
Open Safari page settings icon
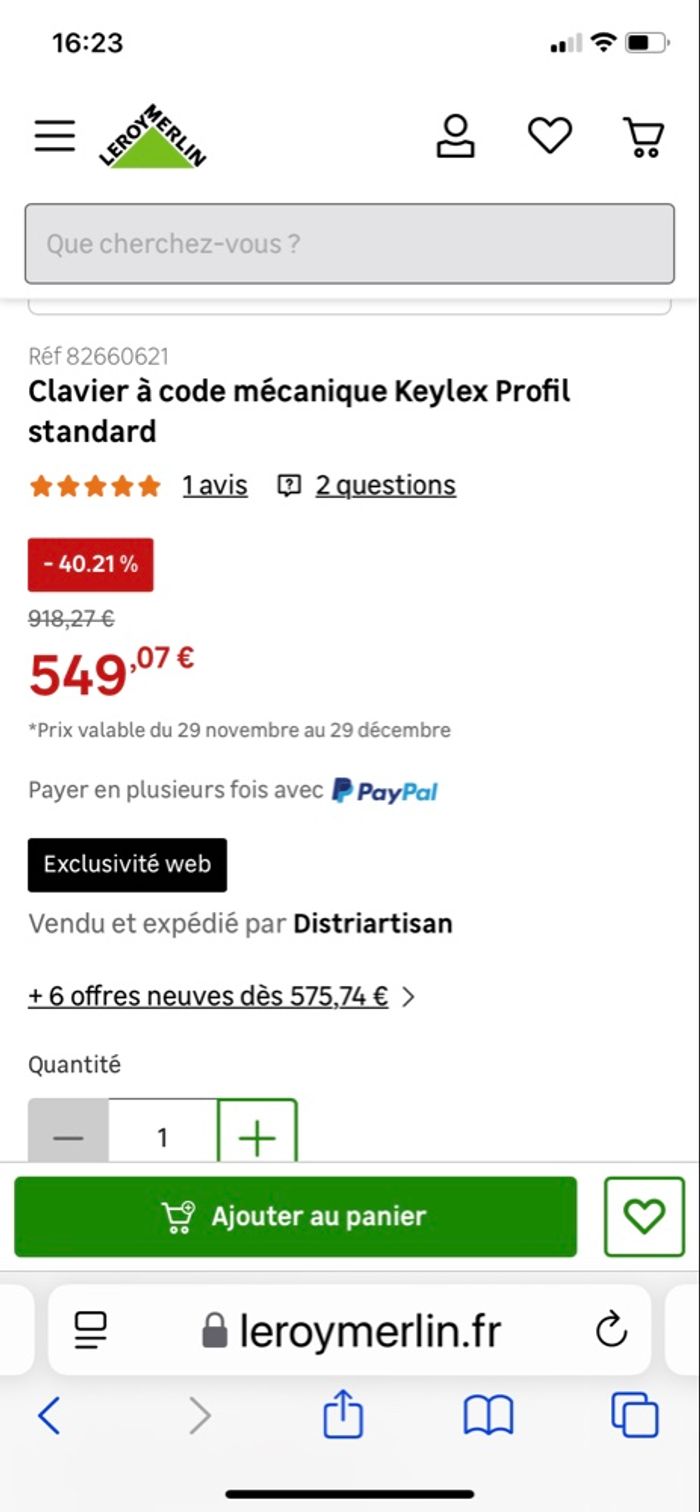pos(90,1330)
